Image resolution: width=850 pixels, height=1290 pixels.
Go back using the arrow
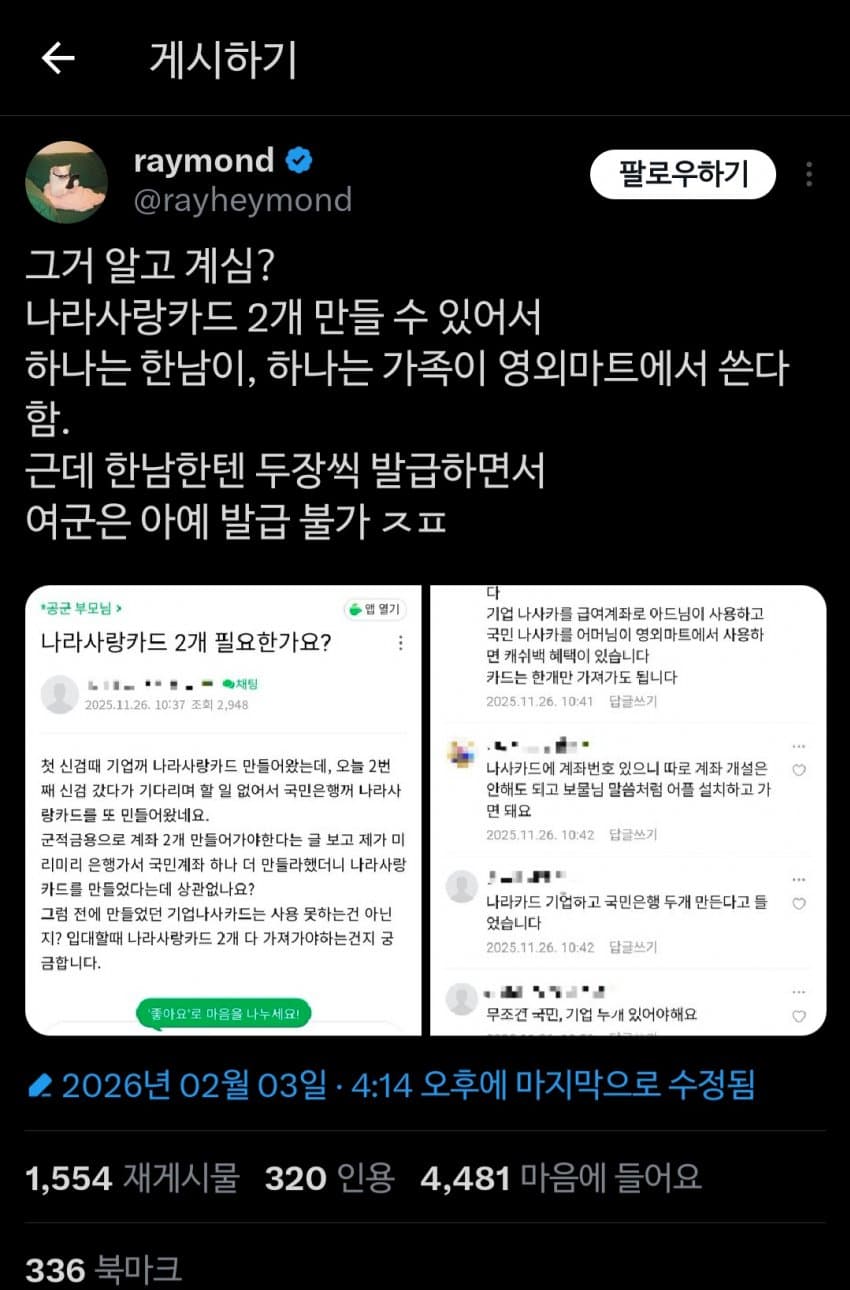point(58,59)
